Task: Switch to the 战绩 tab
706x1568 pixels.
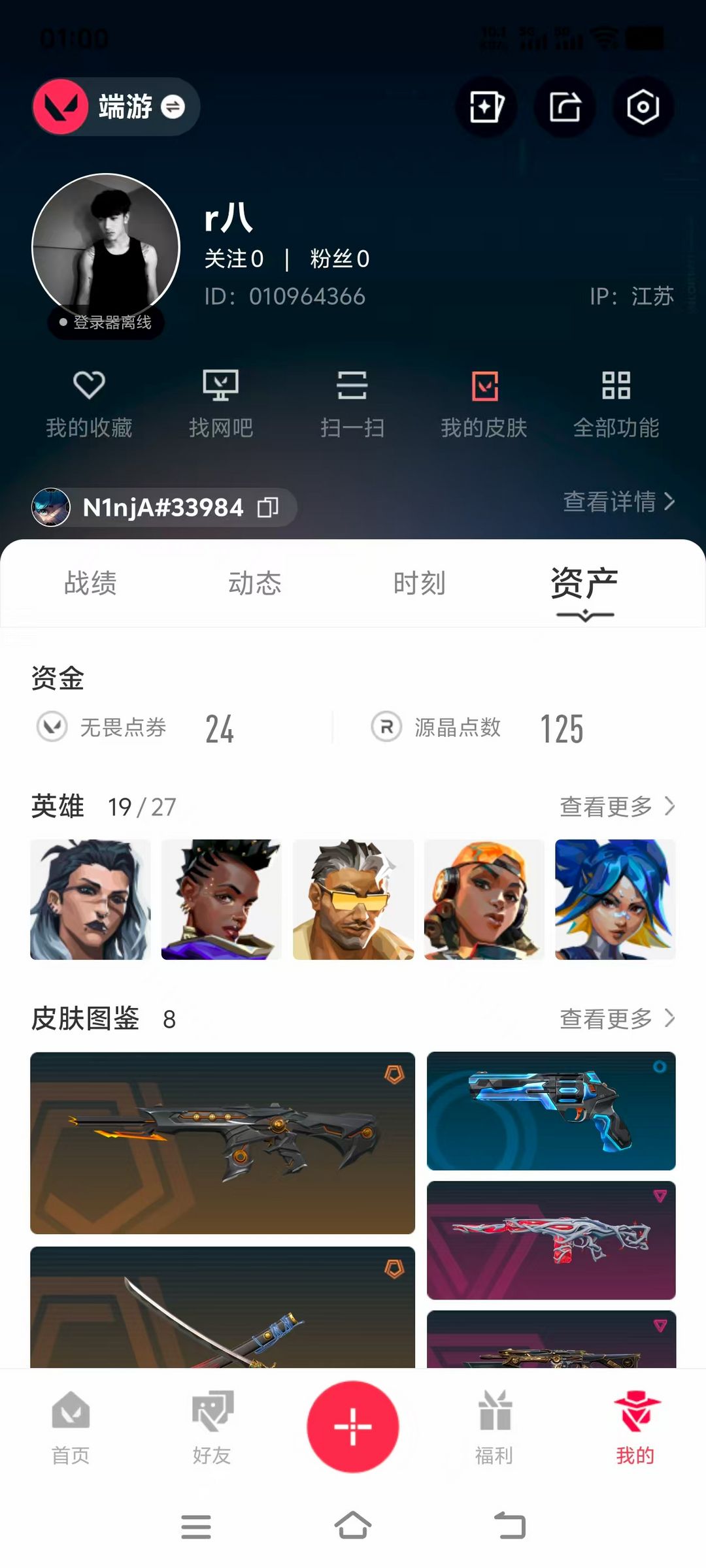Action: 90,583
